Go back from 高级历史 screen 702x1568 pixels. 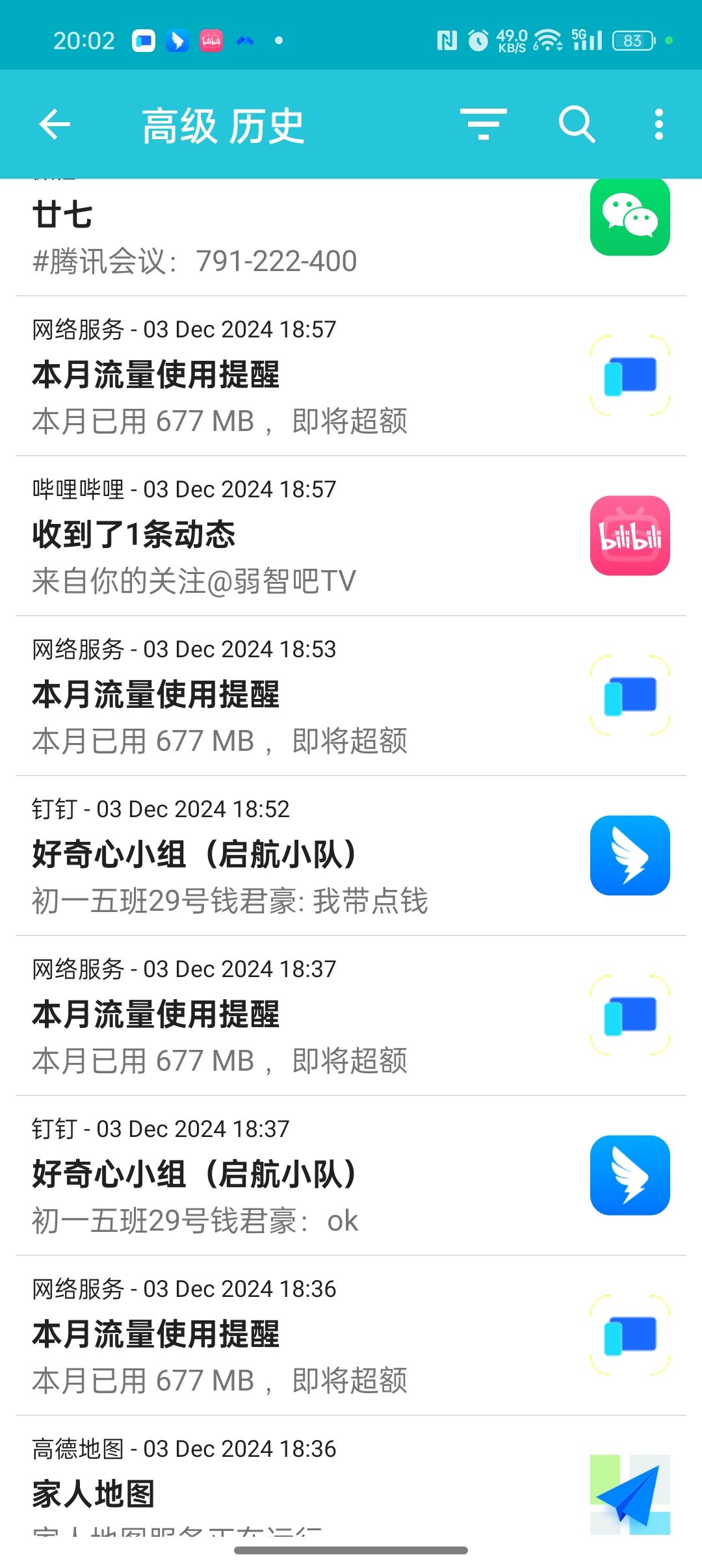pyautogui.click(x=55, y=124)
